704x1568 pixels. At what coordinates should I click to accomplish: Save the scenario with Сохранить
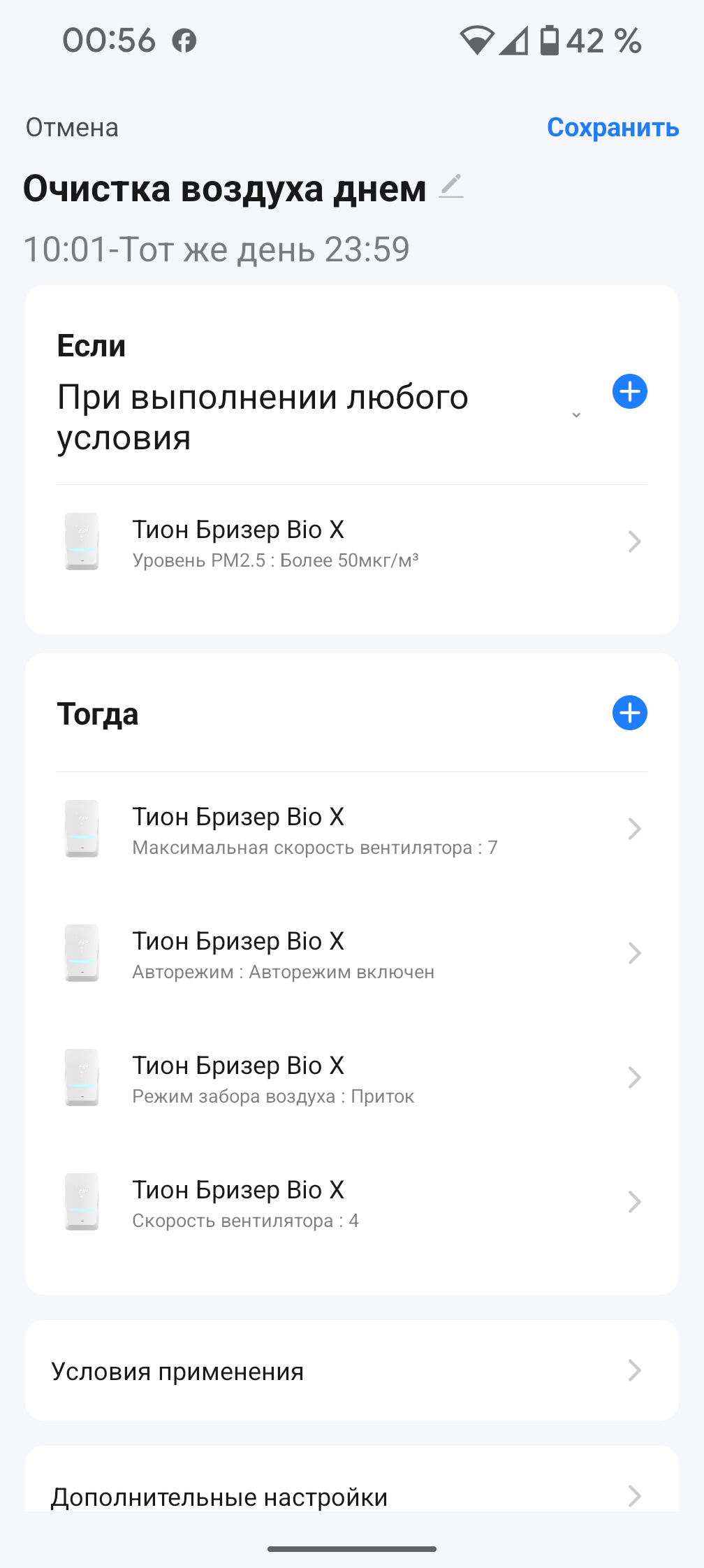pos(613,128)
